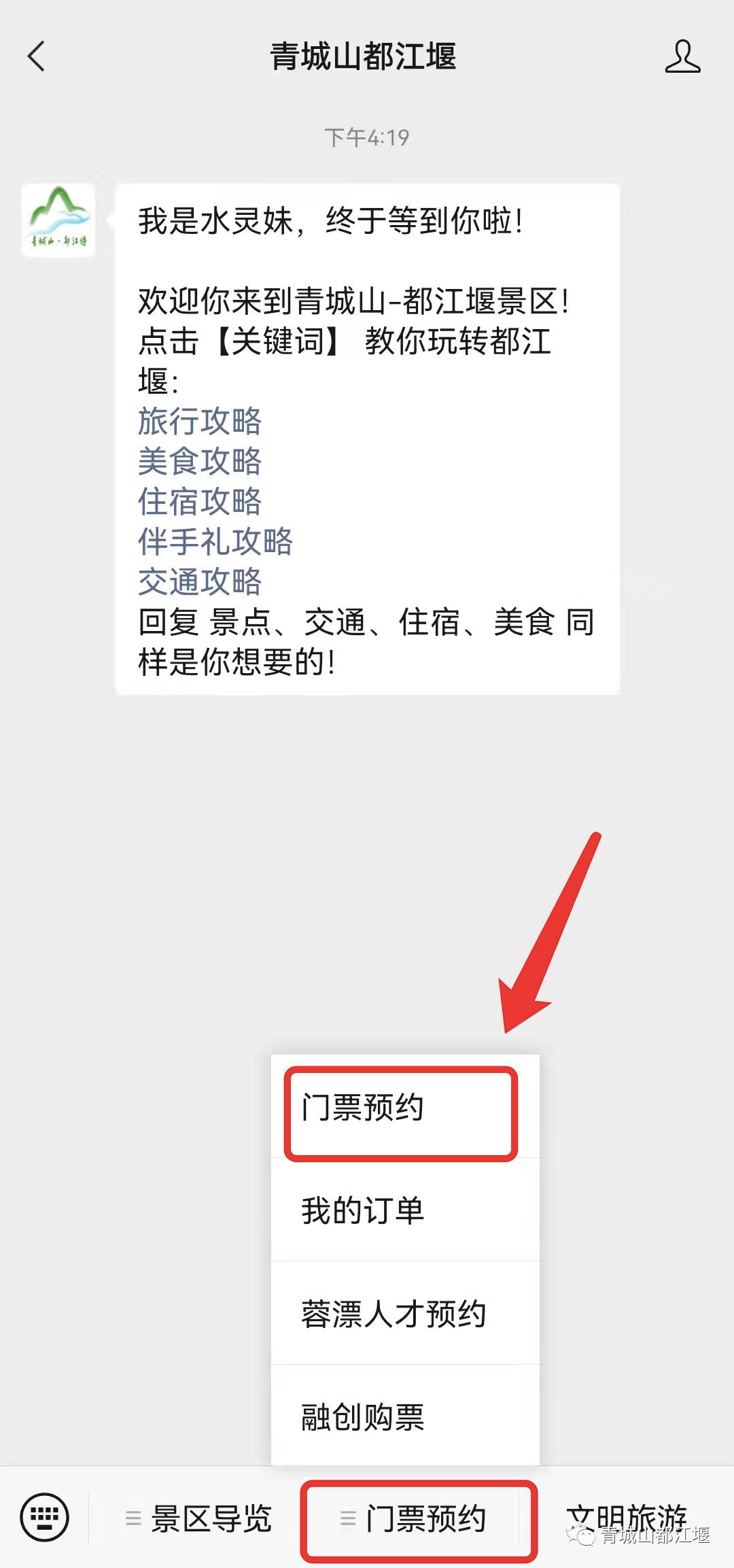Select 门票预约 in the popup menu
This screenshot has height=1568, width=734.
pyautogui.click(x=401, y=1108)
